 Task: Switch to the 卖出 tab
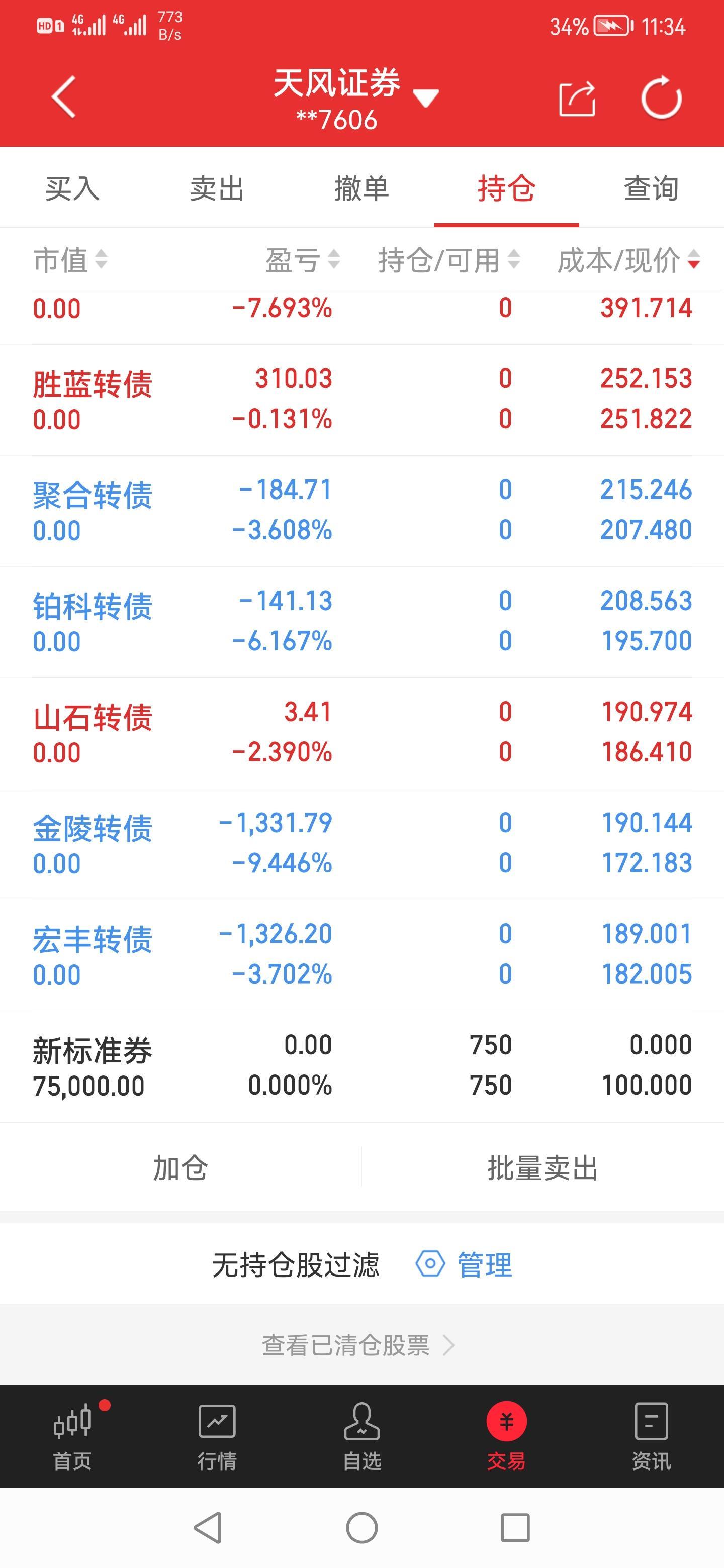(217, 188)
